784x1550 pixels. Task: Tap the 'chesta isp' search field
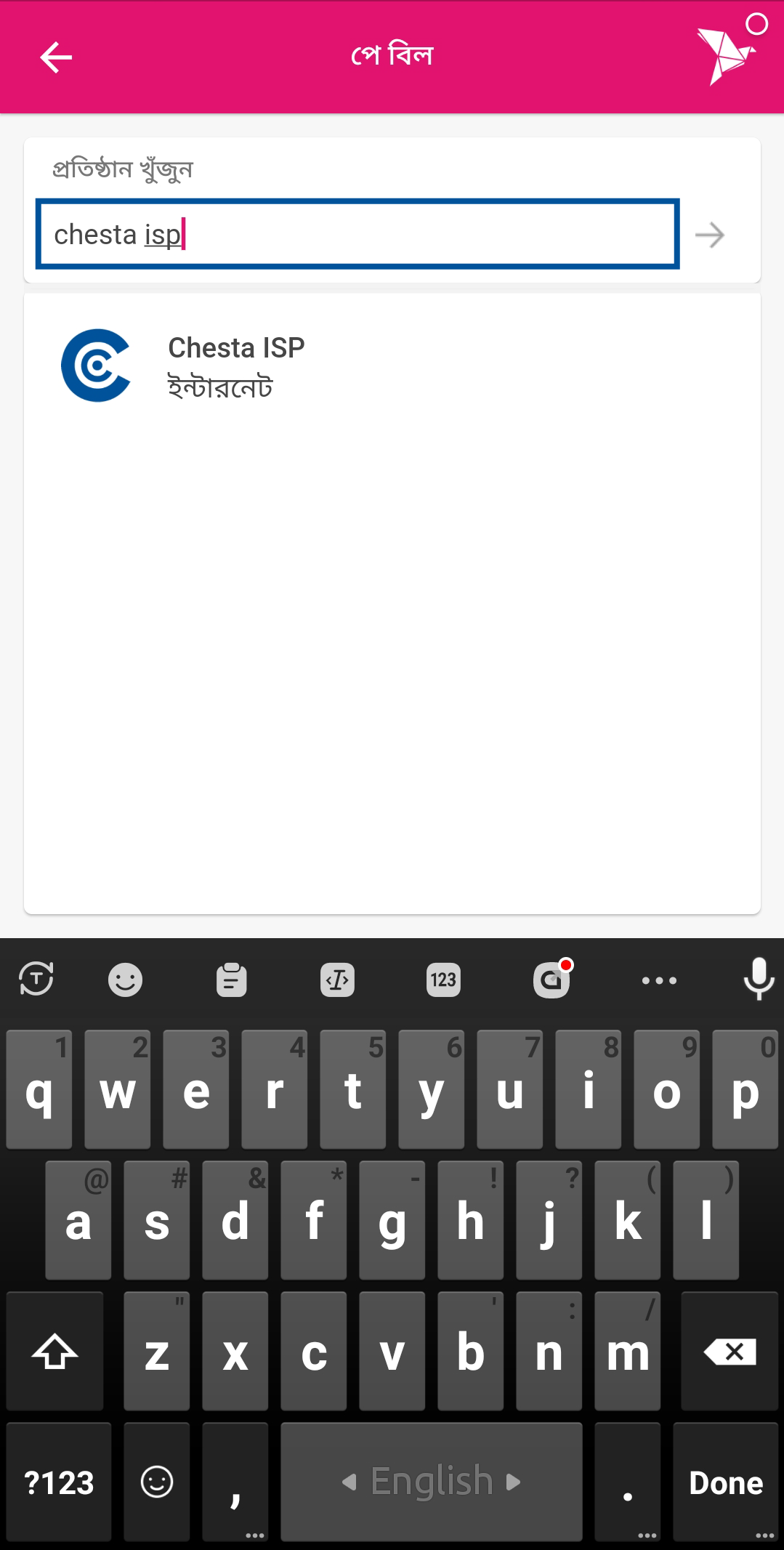[x=357, y=234]
